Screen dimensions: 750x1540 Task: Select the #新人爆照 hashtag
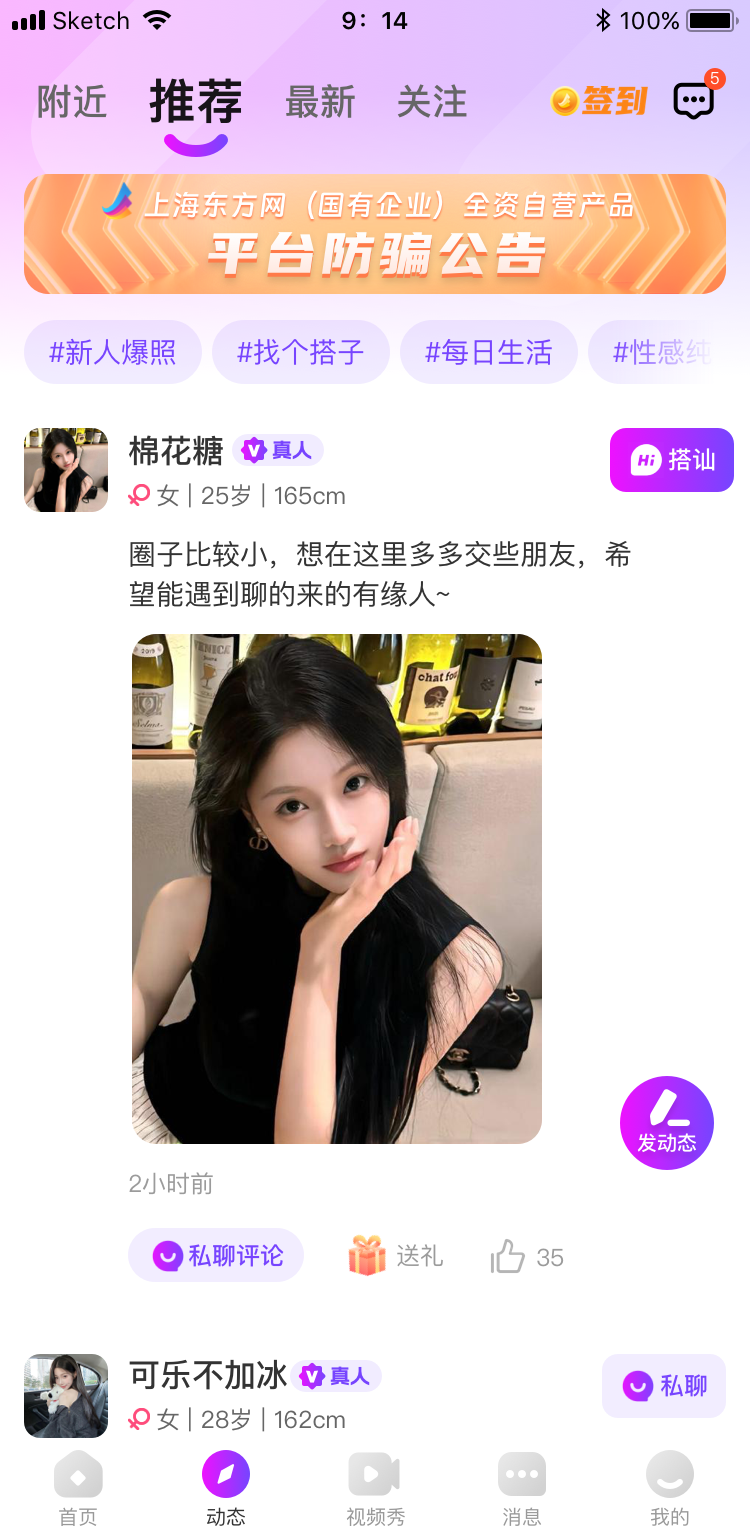point(112,352)
